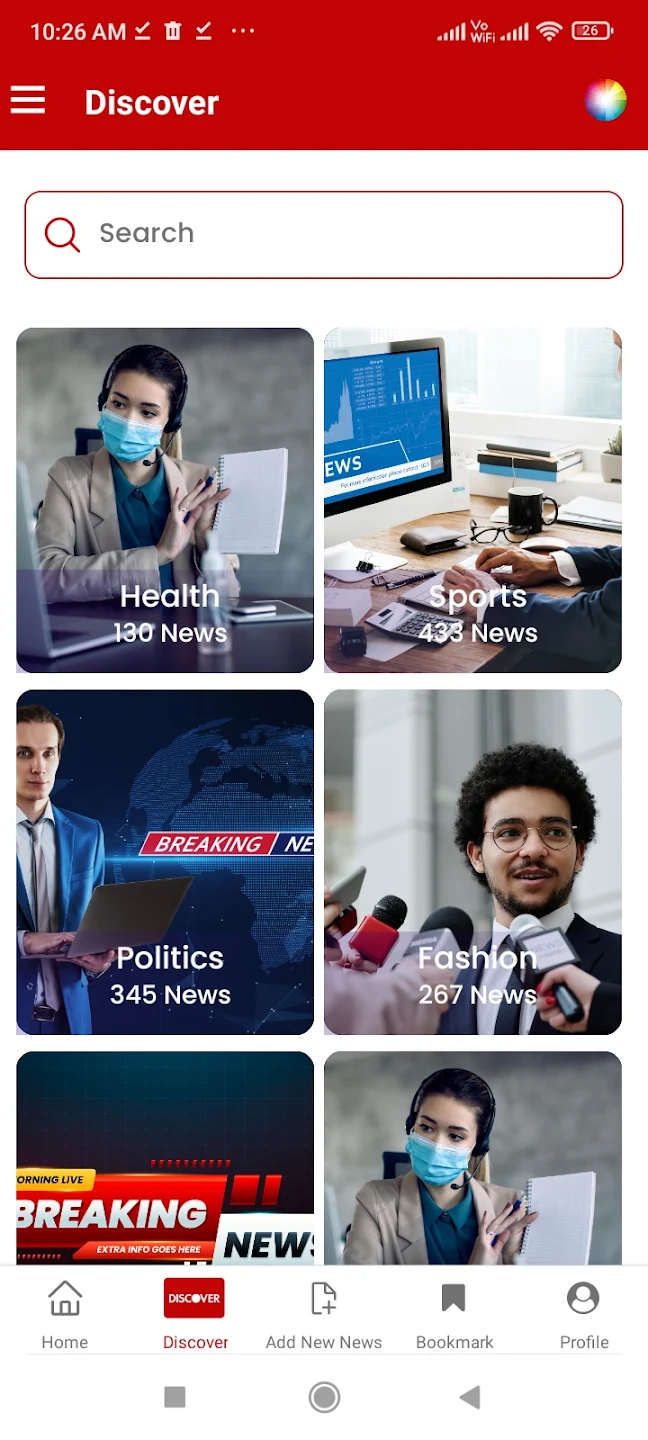
Task: Open the Breaking News category tile
Action: tap(165, 1158)
